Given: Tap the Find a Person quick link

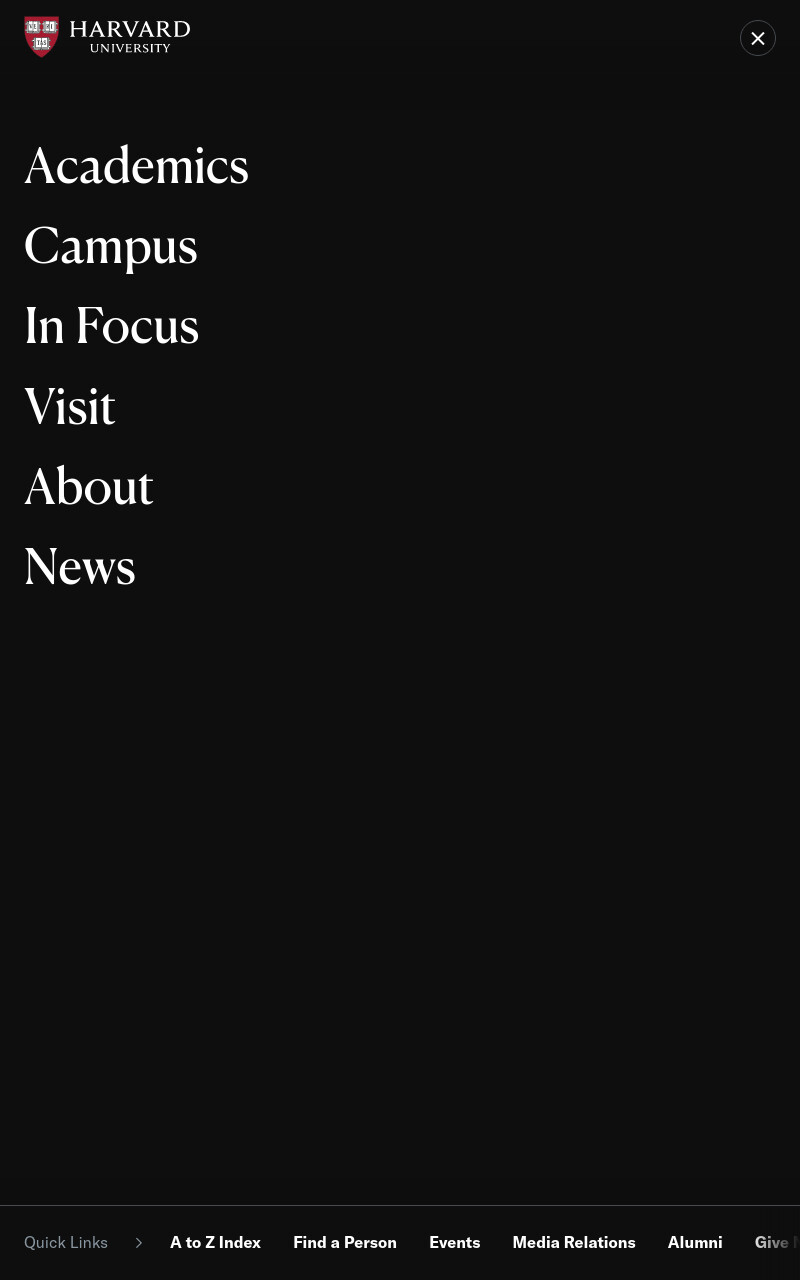Looking at the screenshot, I should 345,1242.
